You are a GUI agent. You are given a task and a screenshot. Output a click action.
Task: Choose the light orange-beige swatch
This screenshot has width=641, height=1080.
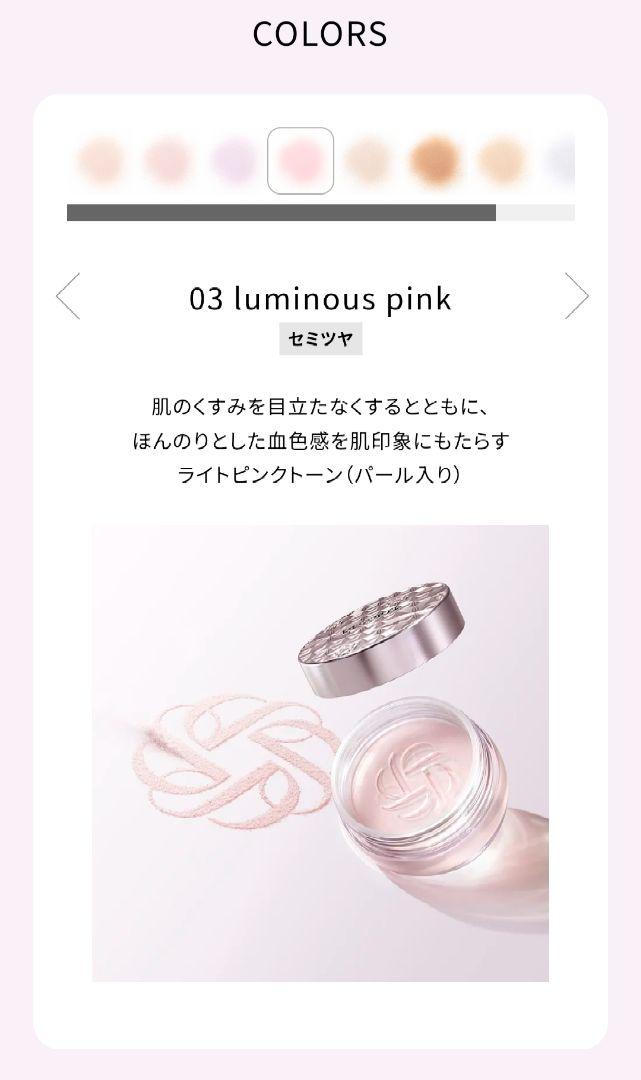click(x=501, y=160)
